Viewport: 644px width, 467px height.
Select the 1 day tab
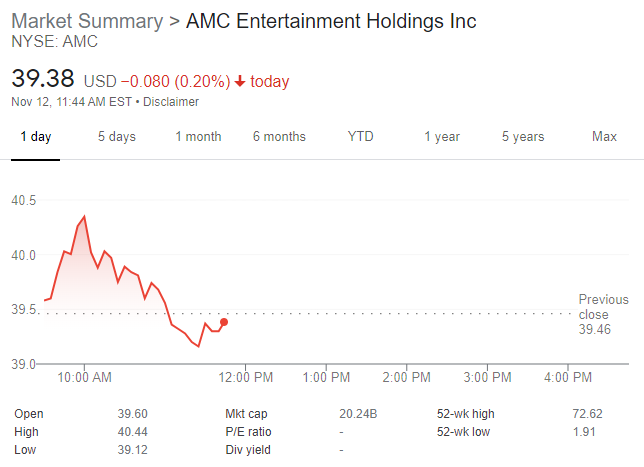35,136
